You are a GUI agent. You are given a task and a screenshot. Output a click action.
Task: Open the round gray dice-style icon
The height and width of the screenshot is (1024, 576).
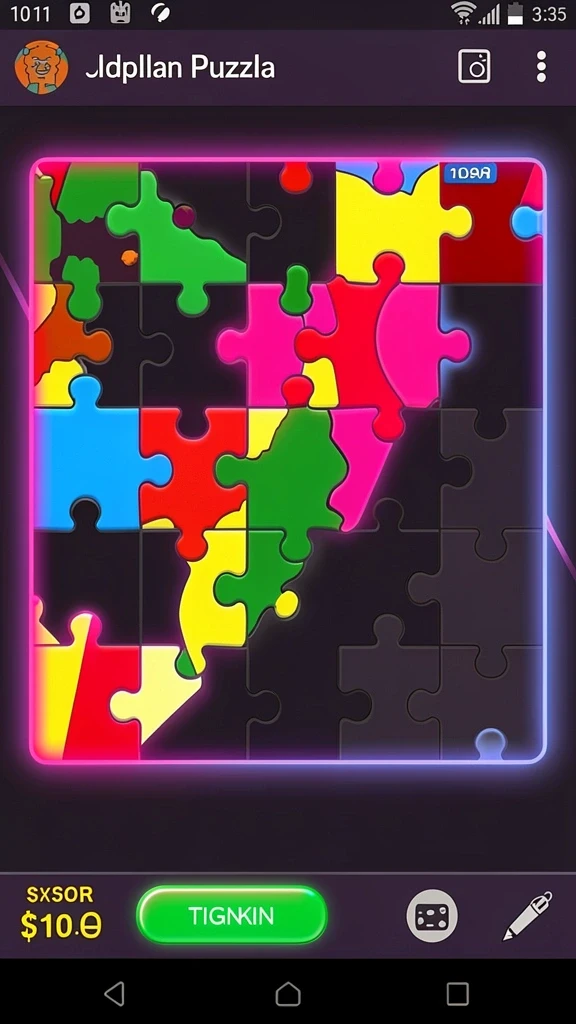432,916
